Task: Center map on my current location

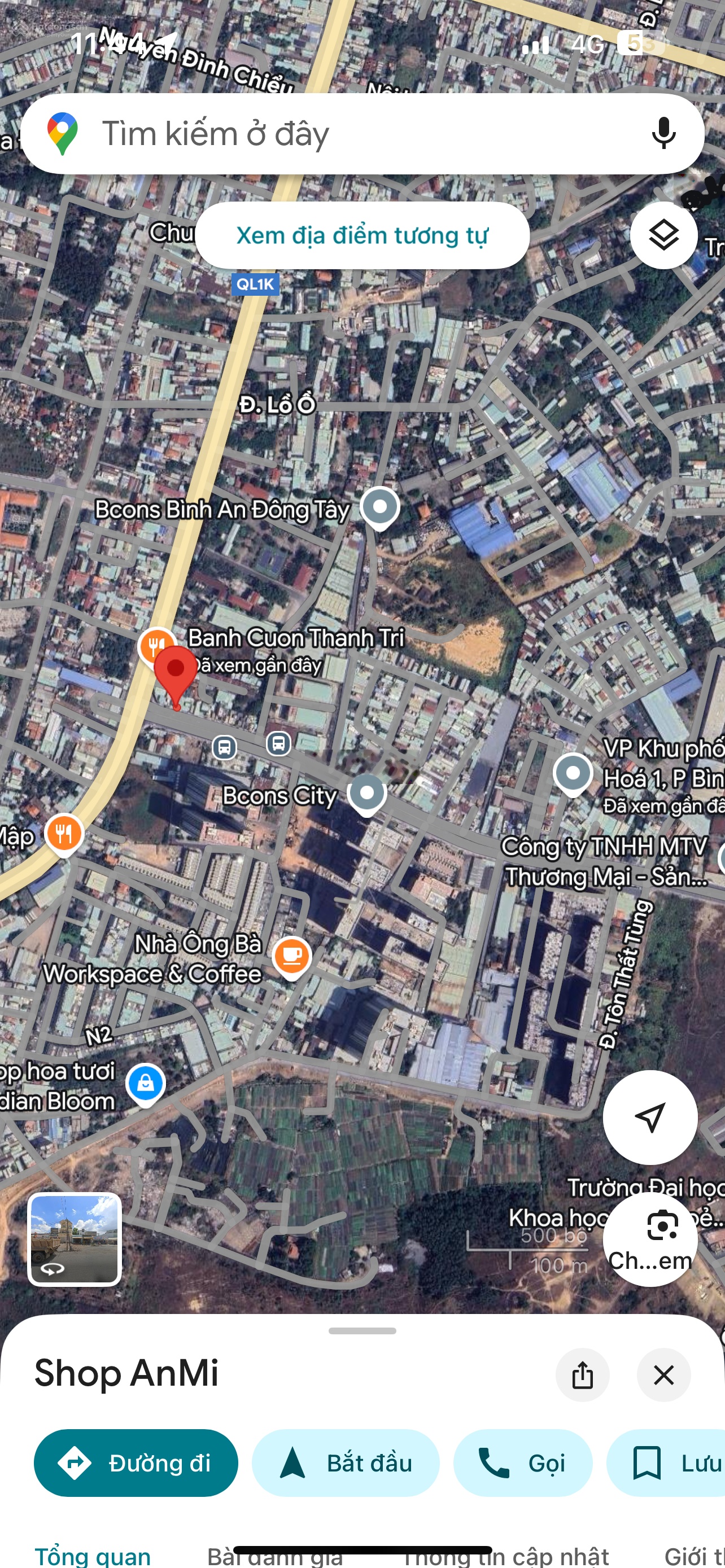Action: (649, 1118)
